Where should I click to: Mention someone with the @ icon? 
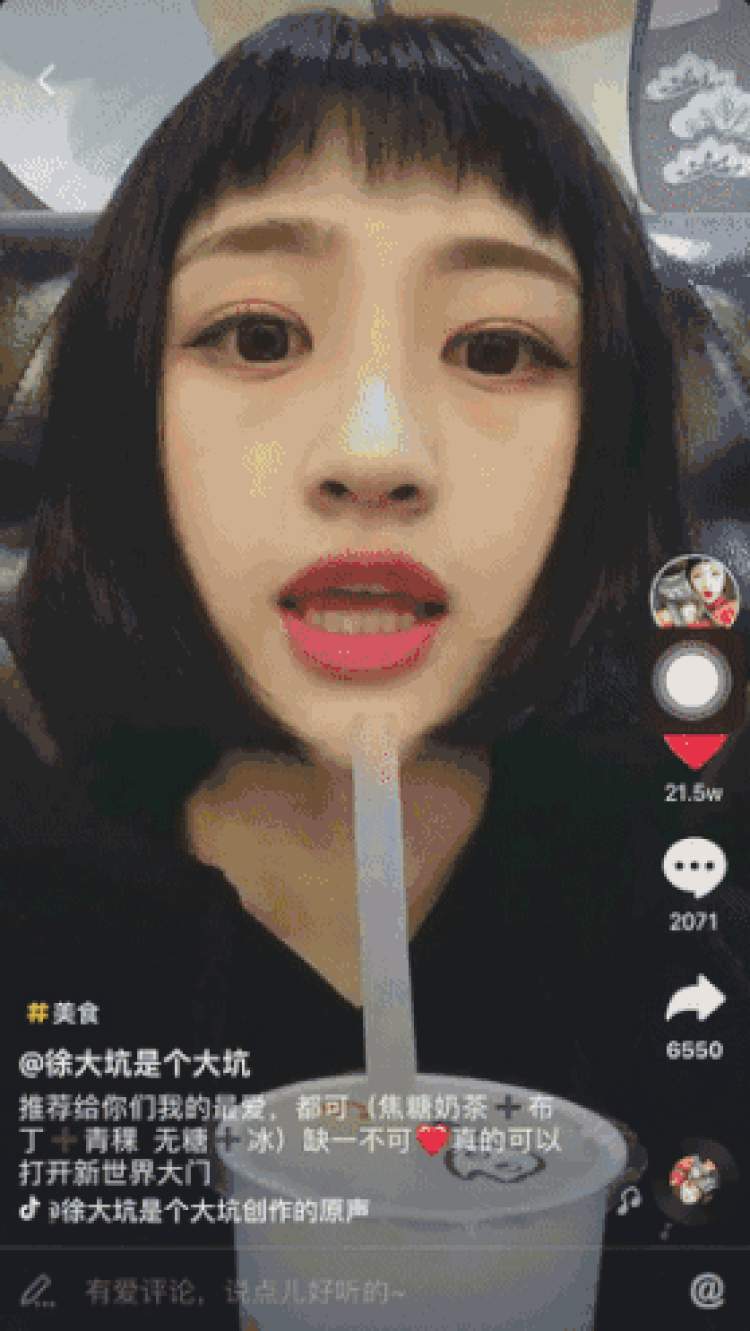click(x=706, y=1291)
